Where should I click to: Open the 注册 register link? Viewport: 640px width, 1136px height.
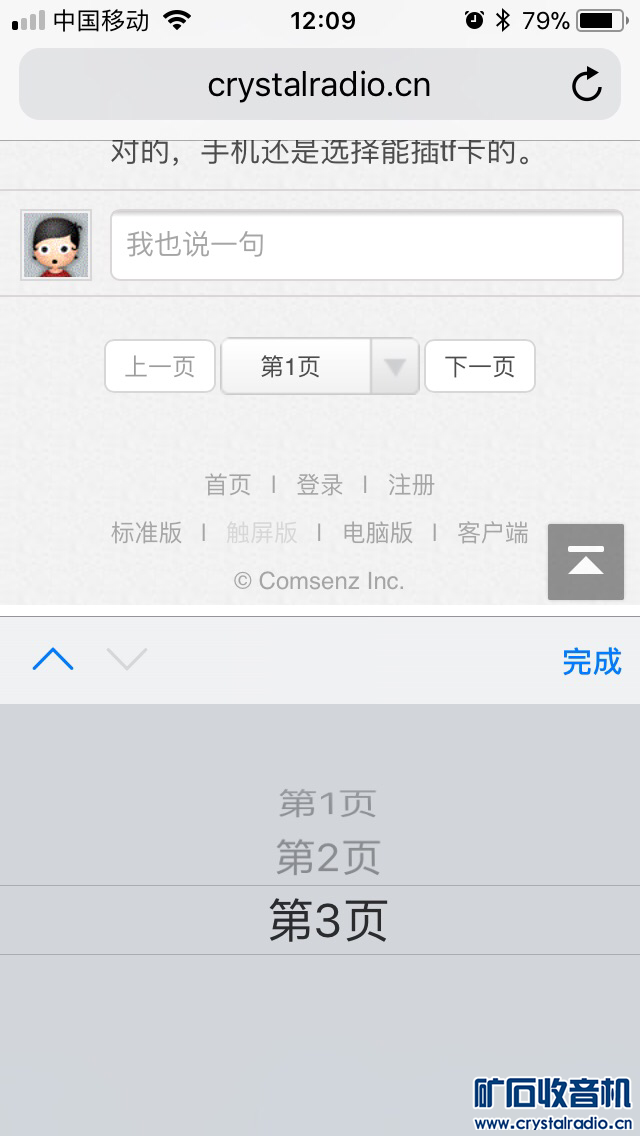411,485
